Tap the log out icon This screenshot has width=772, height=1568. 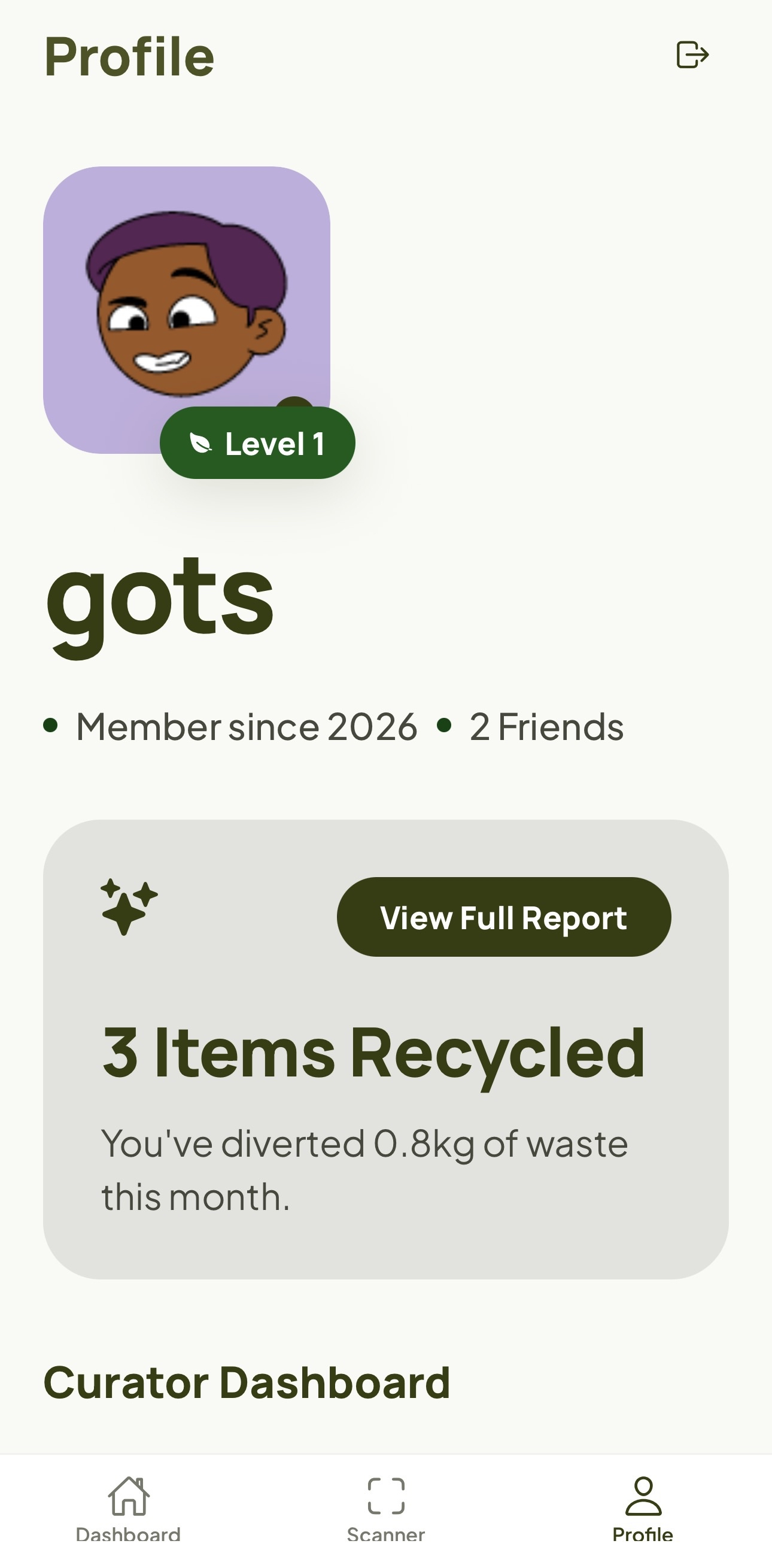click(692, 55)
